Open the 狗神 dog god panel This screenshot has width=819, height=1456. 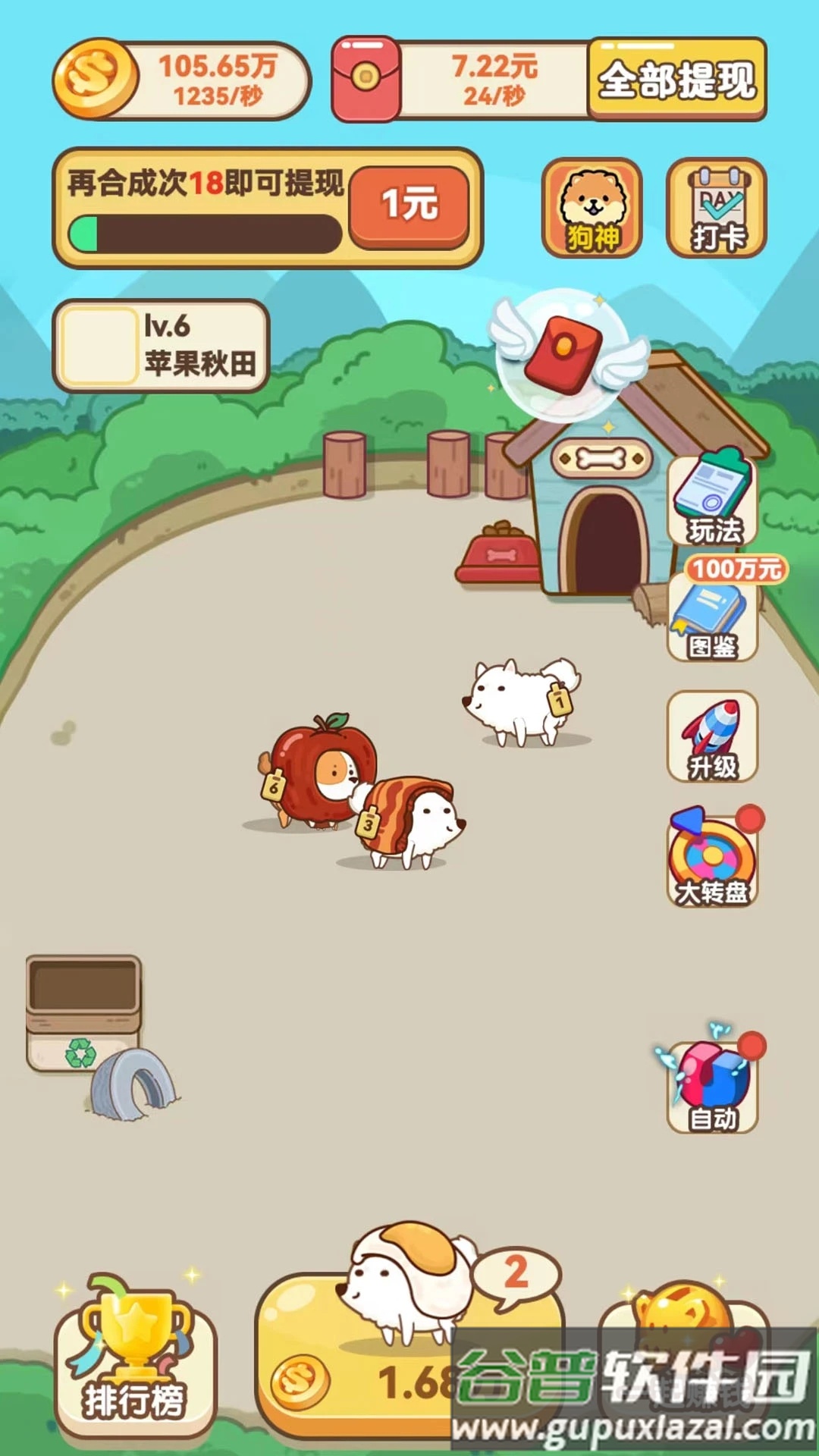point(593,206)
